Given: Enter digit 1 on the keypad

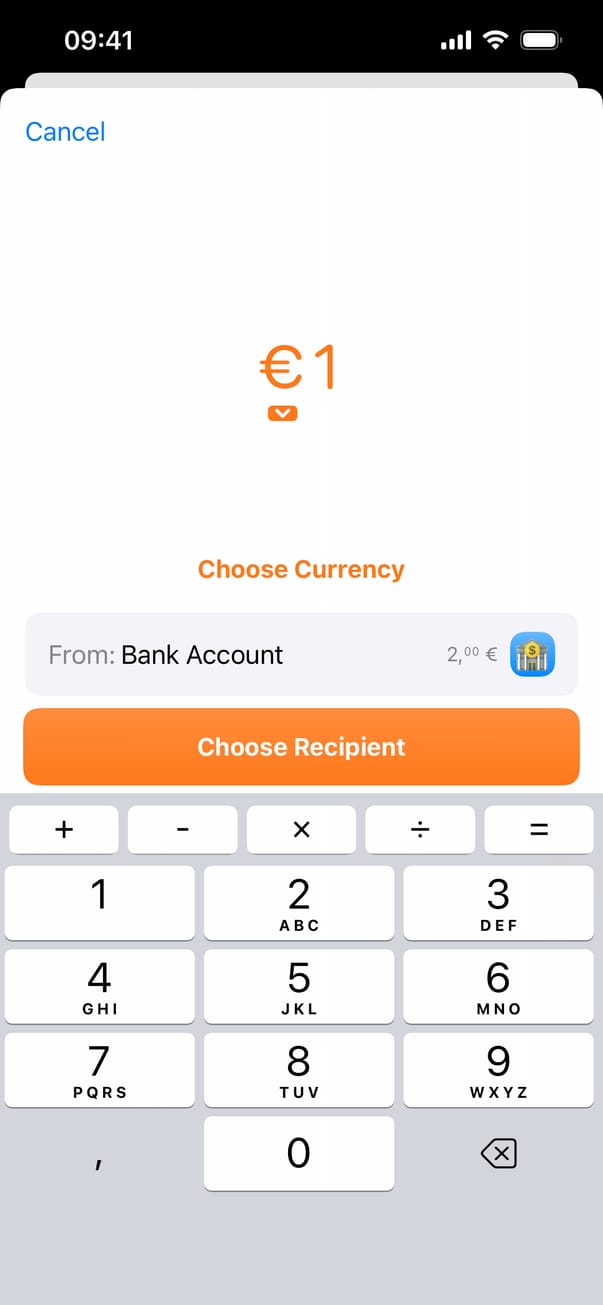Looking at the screenshot, I should coord(99,902).
